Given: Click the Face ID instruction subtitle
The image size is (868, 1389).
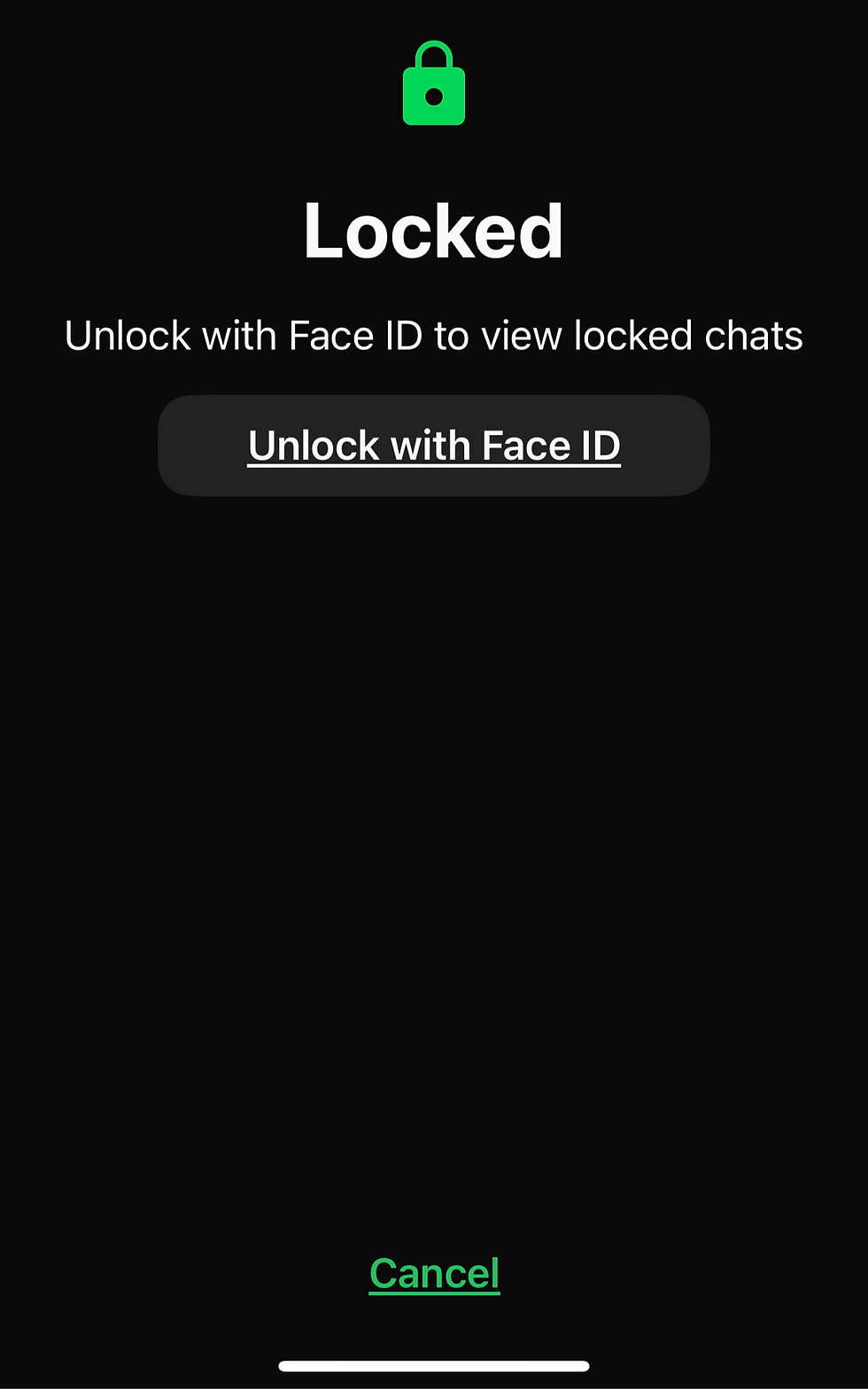Looking at the screenshot, I should click(x=433, y=335).
